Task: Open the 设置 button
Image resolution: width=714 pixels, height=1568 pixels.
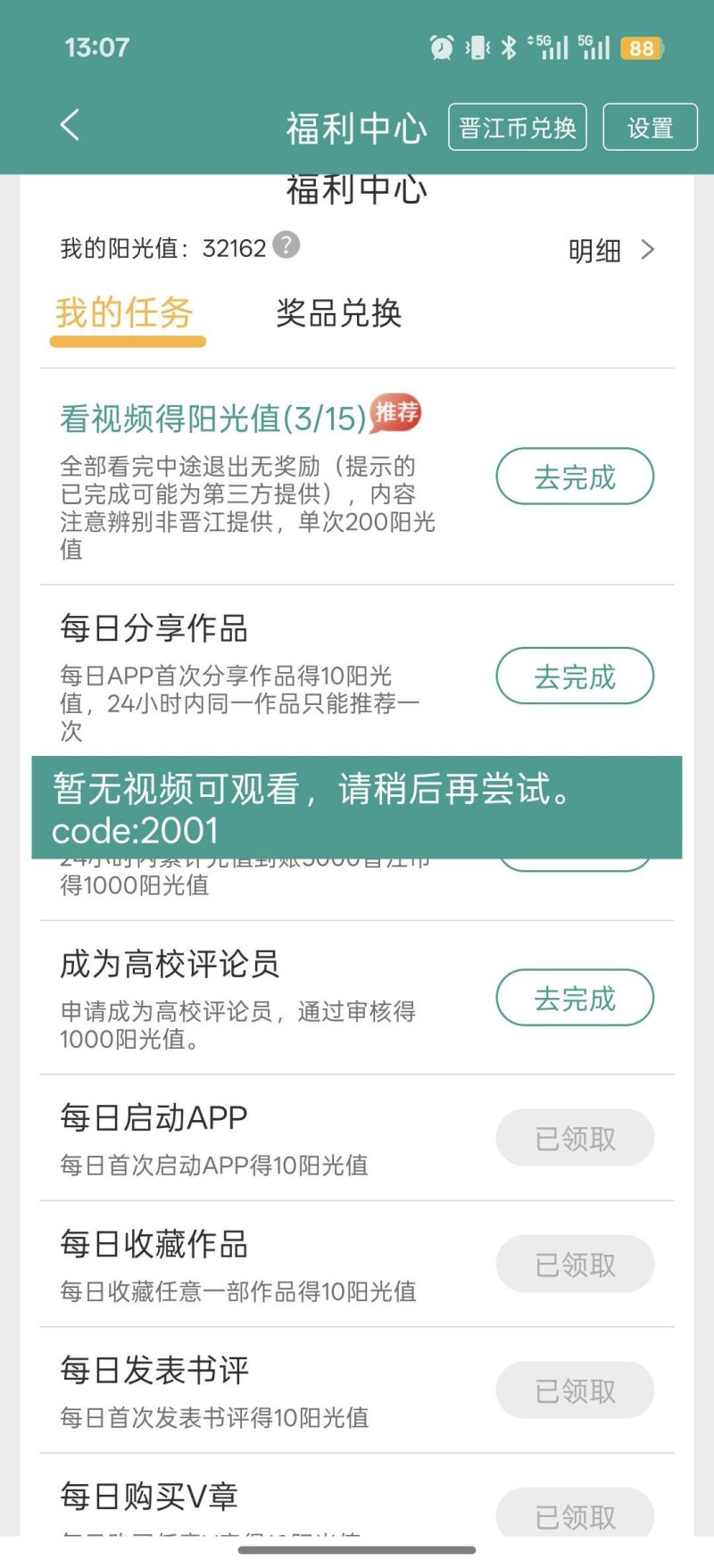Action: [x=649, y=129]
